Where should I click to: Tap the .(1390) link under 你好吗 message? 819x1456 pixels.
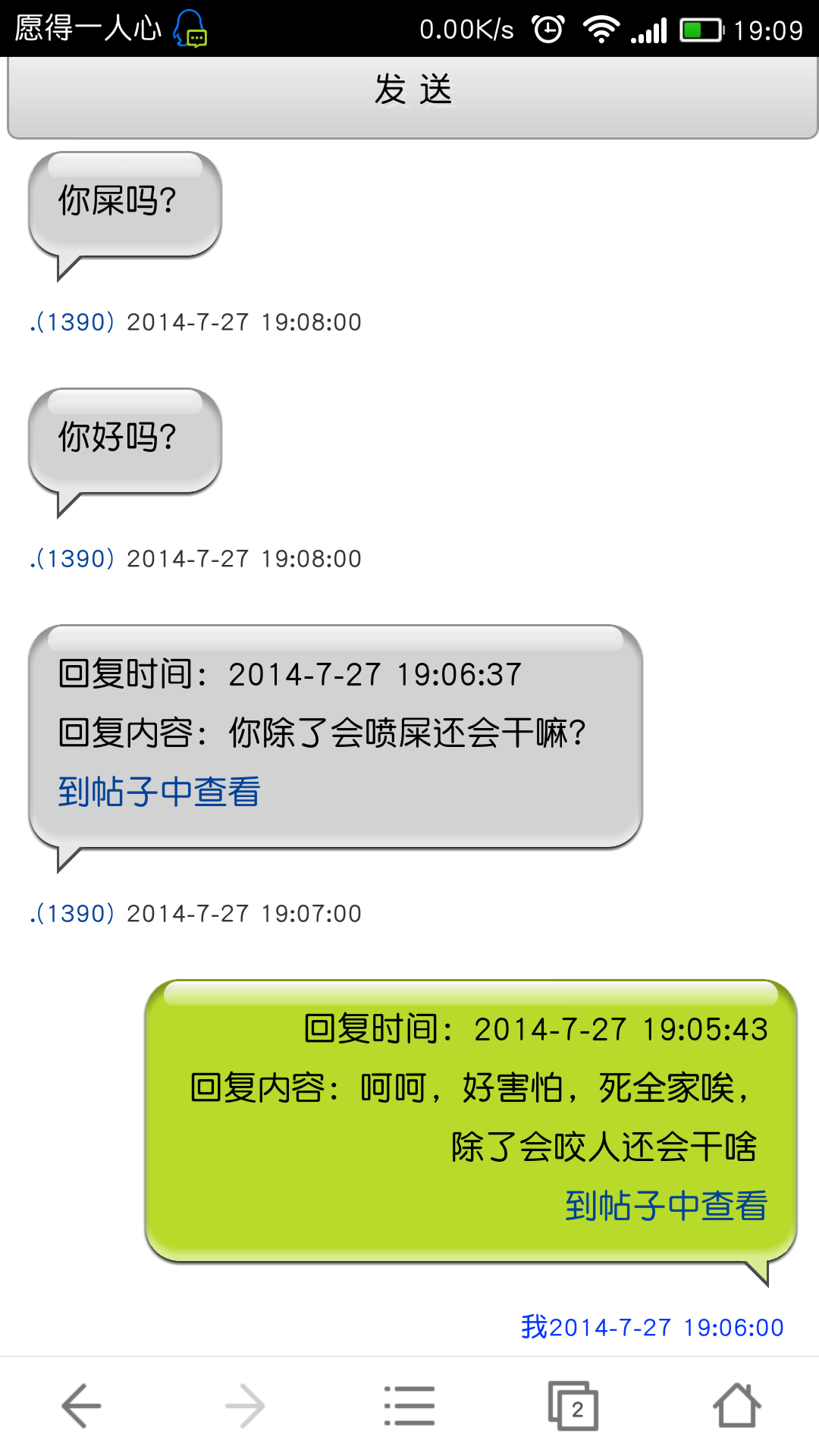pyautogui.click(x=72, y=559)
